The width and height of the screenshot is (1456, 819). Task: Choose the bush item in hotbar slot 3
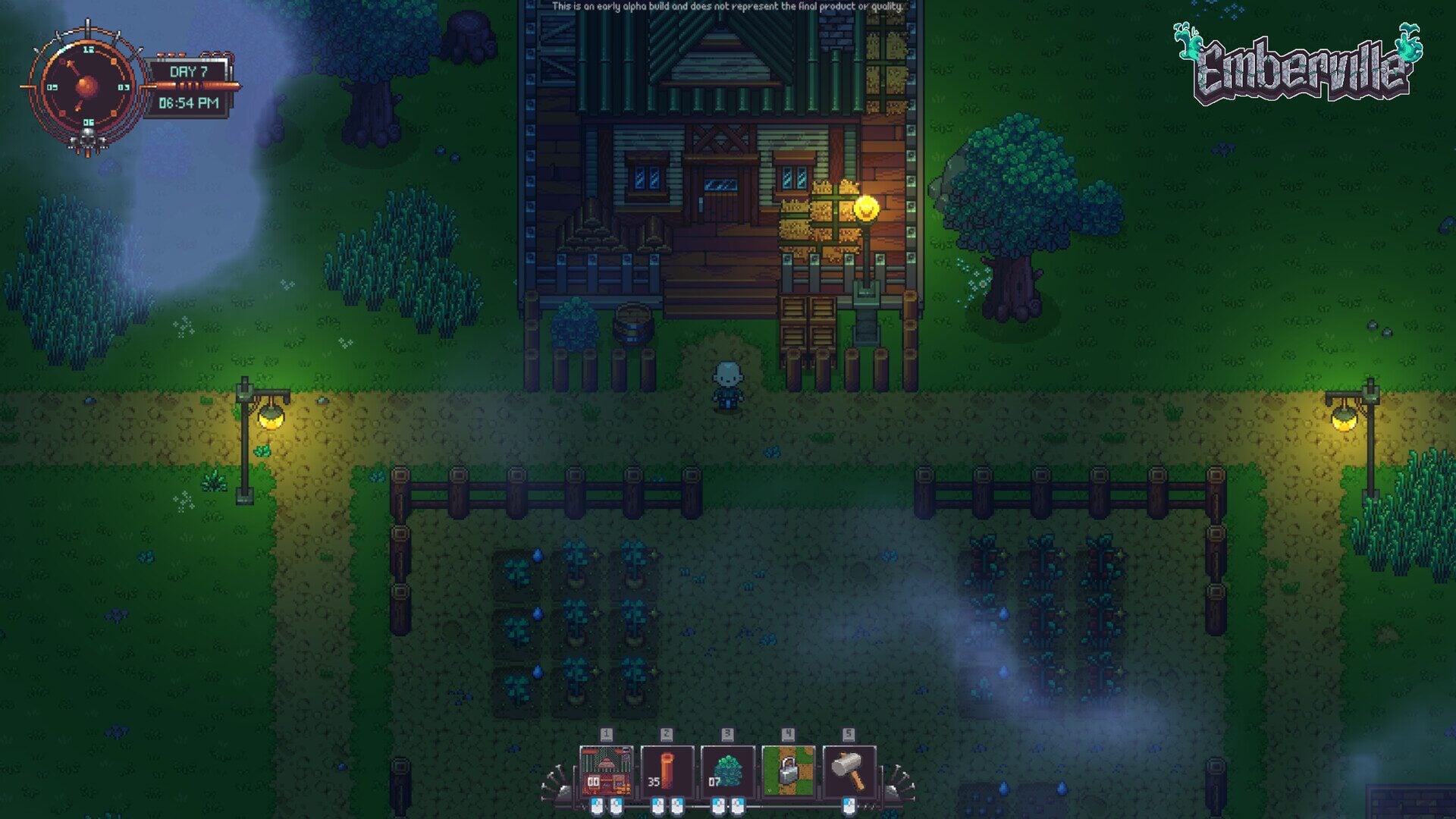click(x=727, y=770)
